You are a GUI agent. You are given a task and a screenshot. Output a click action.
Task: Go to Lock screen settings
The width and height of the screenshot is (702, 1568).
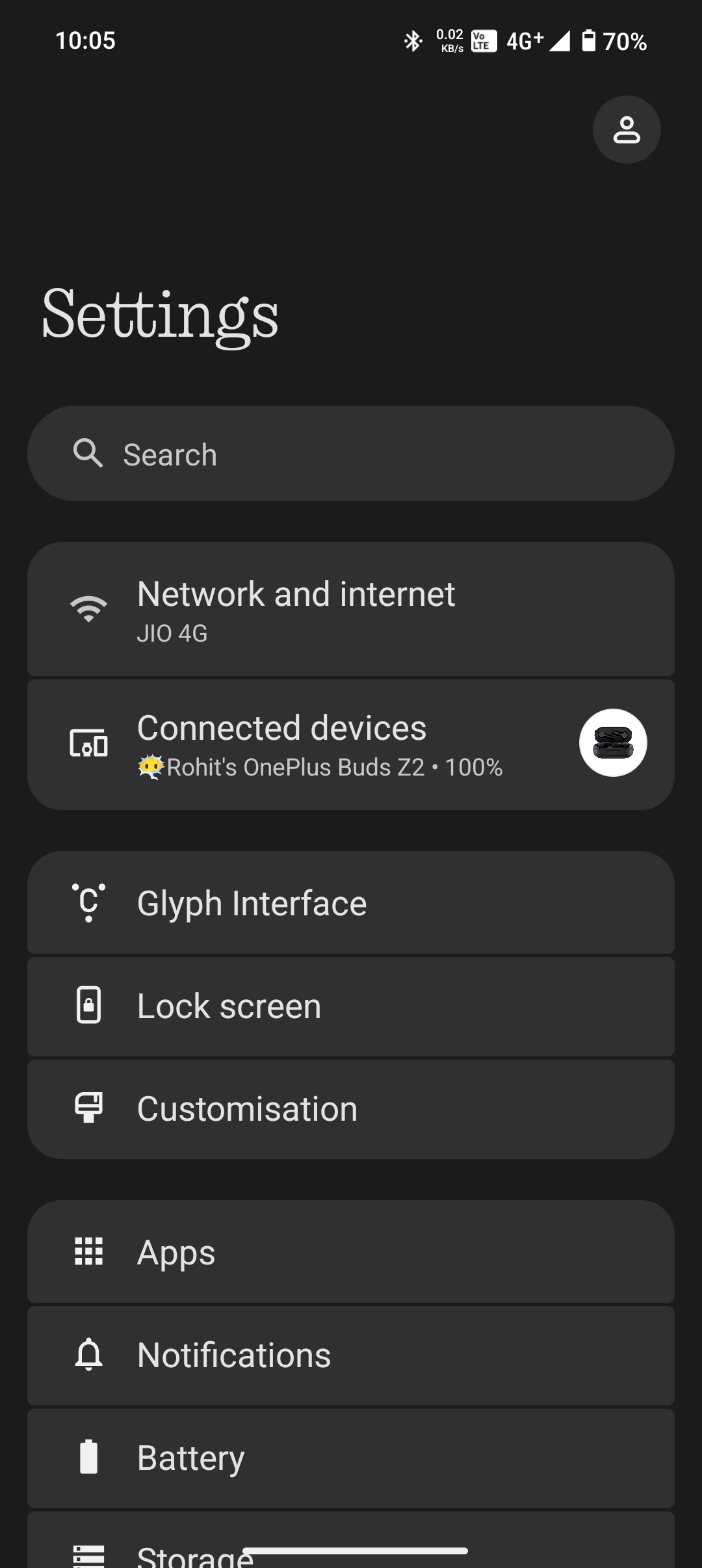[x=351, y=1006]
